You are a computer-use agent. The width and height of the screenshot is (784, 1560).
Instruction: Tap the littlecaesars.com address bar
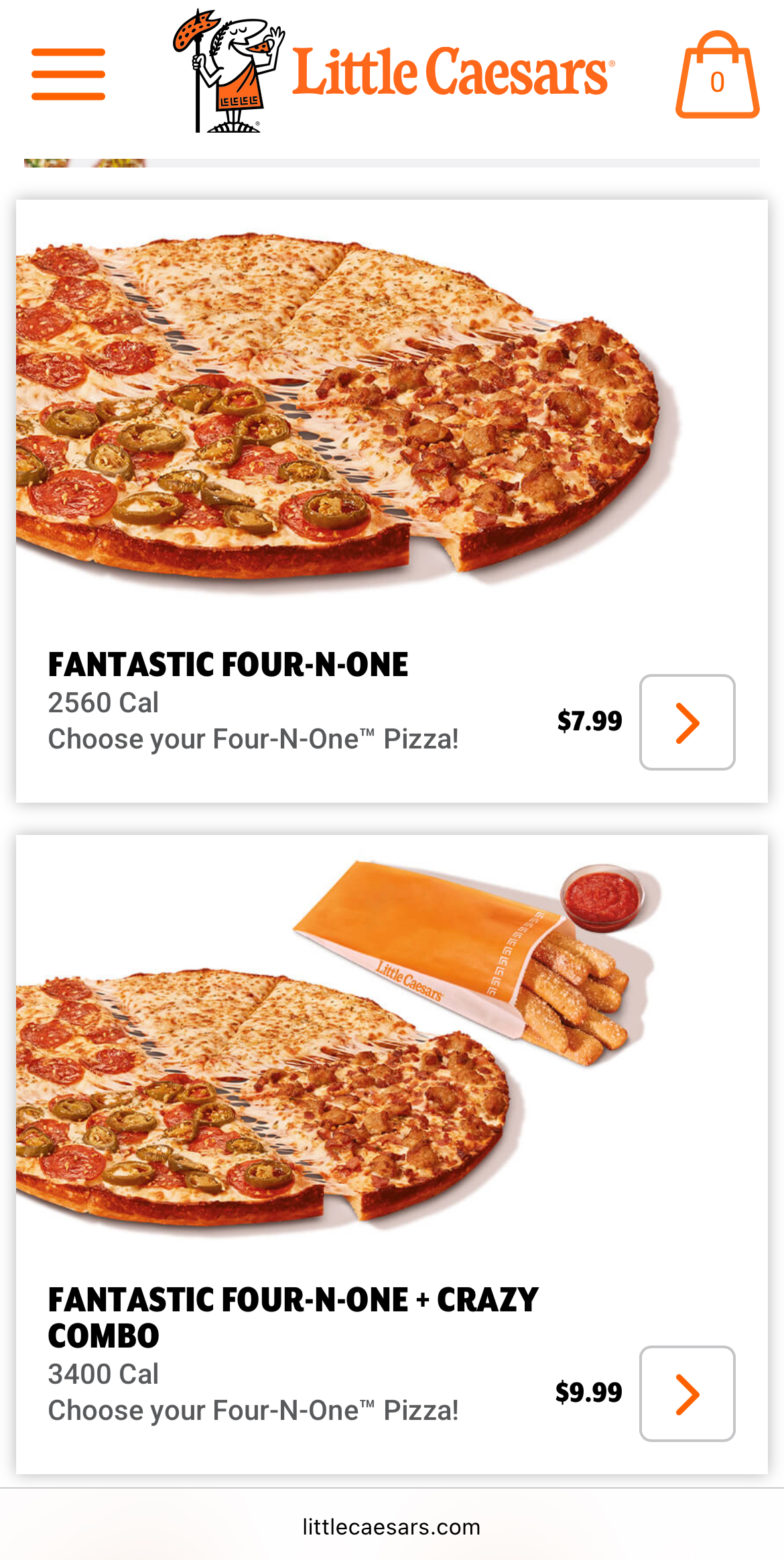392,1526
